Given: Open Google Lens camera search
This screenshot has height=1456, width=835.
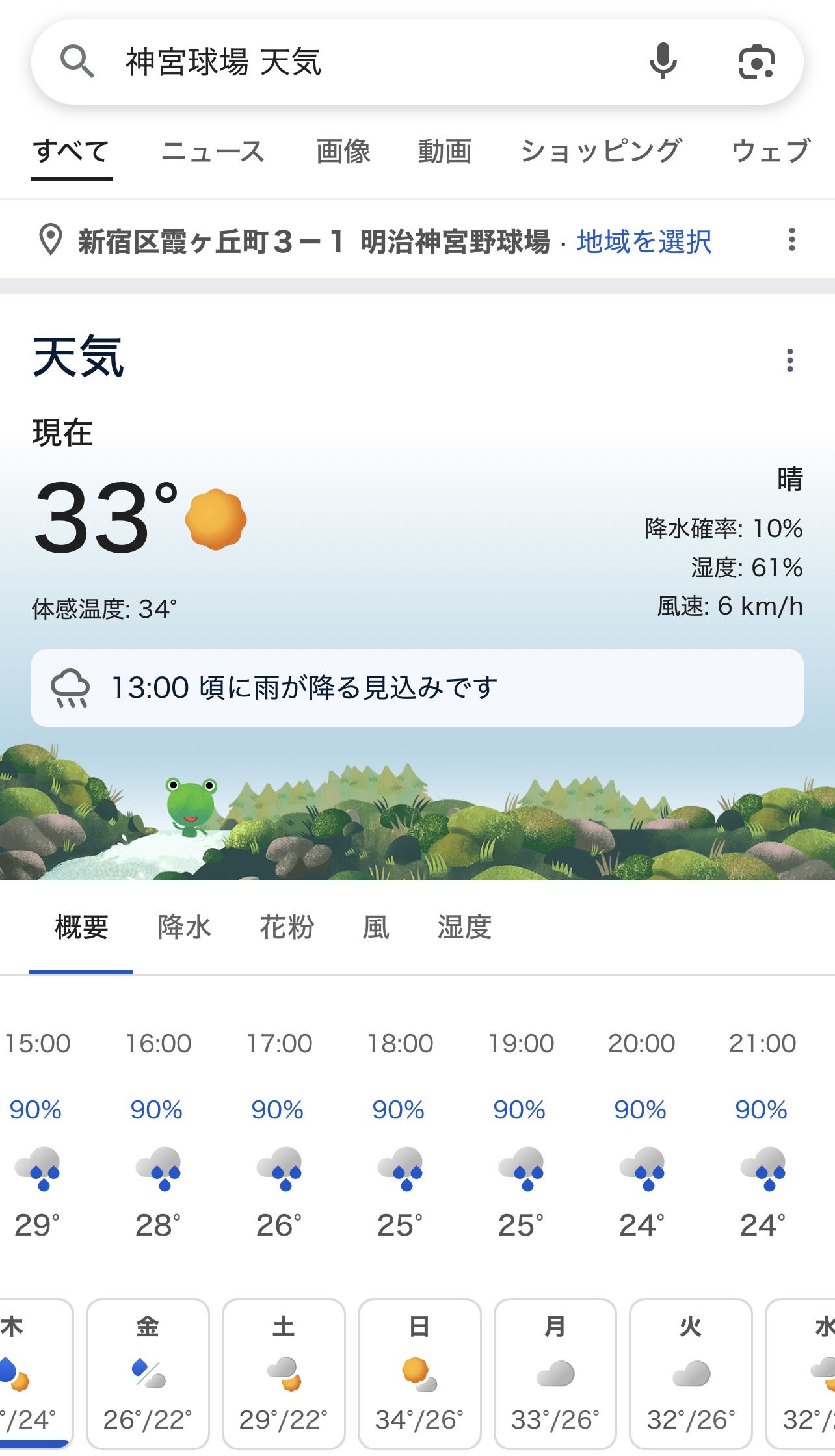Looking at the screenshot, I should pyautogui.click(x=756, y=62).
